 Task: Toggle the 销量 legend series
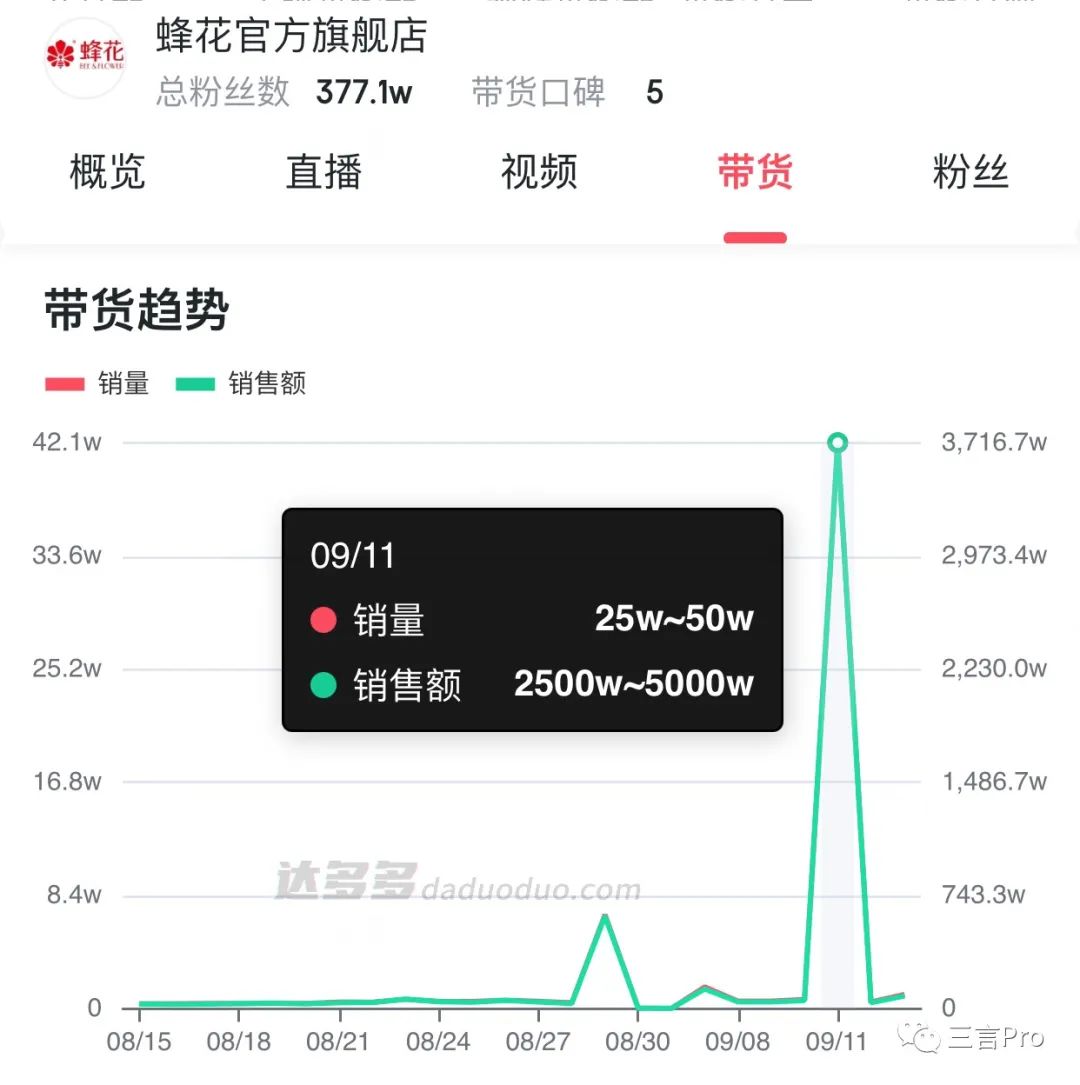98,383
